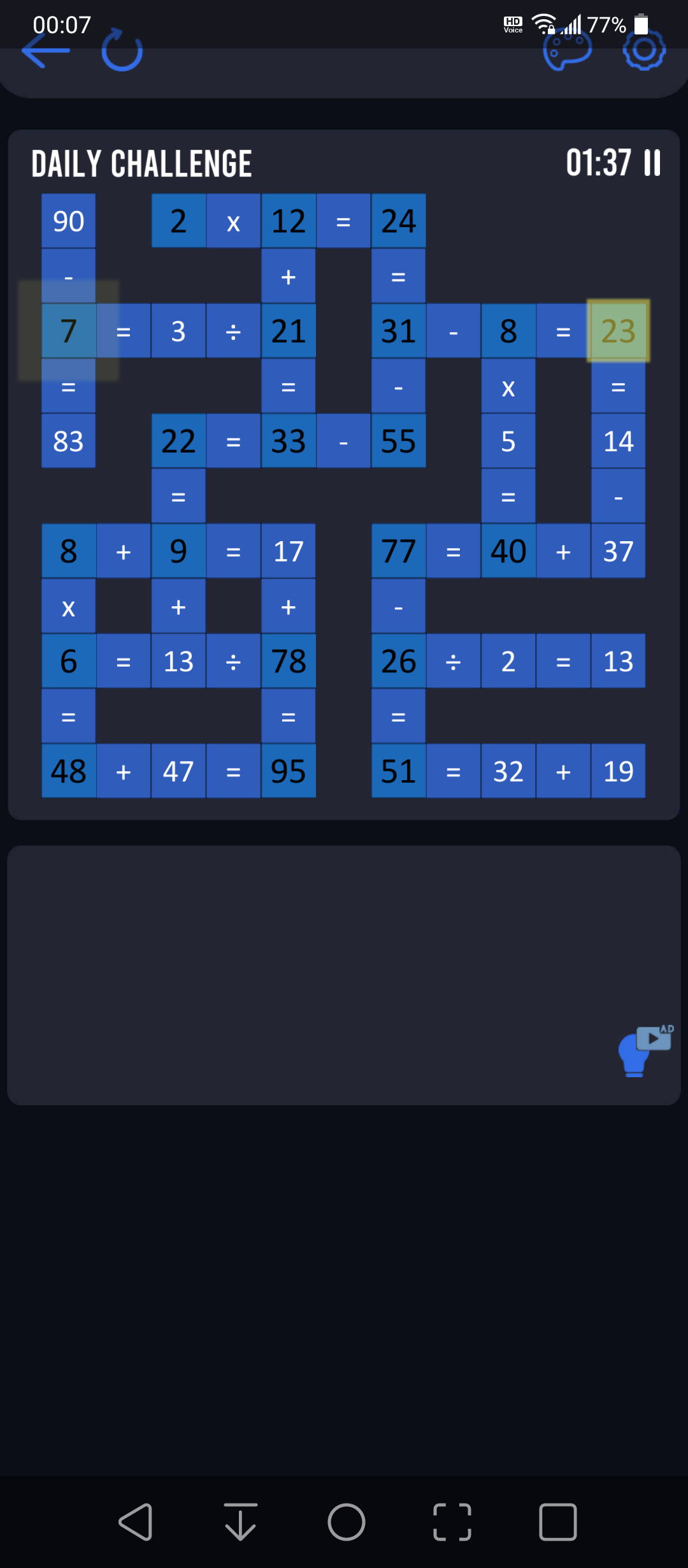Tap the system home button
Image resolution: width=688 pixels, height=1568 pixels.
[347, 1522]
